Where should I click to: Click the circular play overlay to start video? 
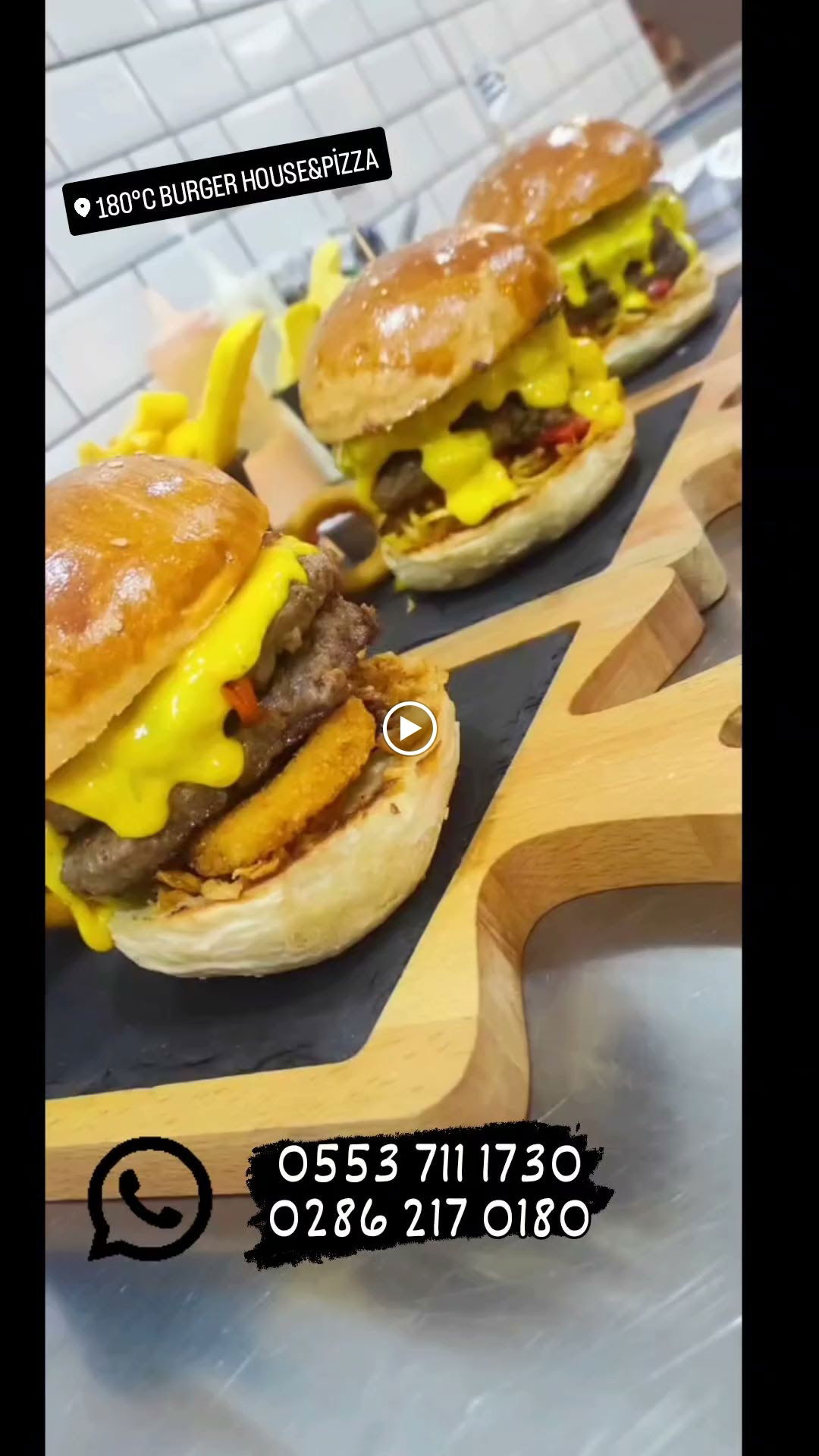(409, 728)
